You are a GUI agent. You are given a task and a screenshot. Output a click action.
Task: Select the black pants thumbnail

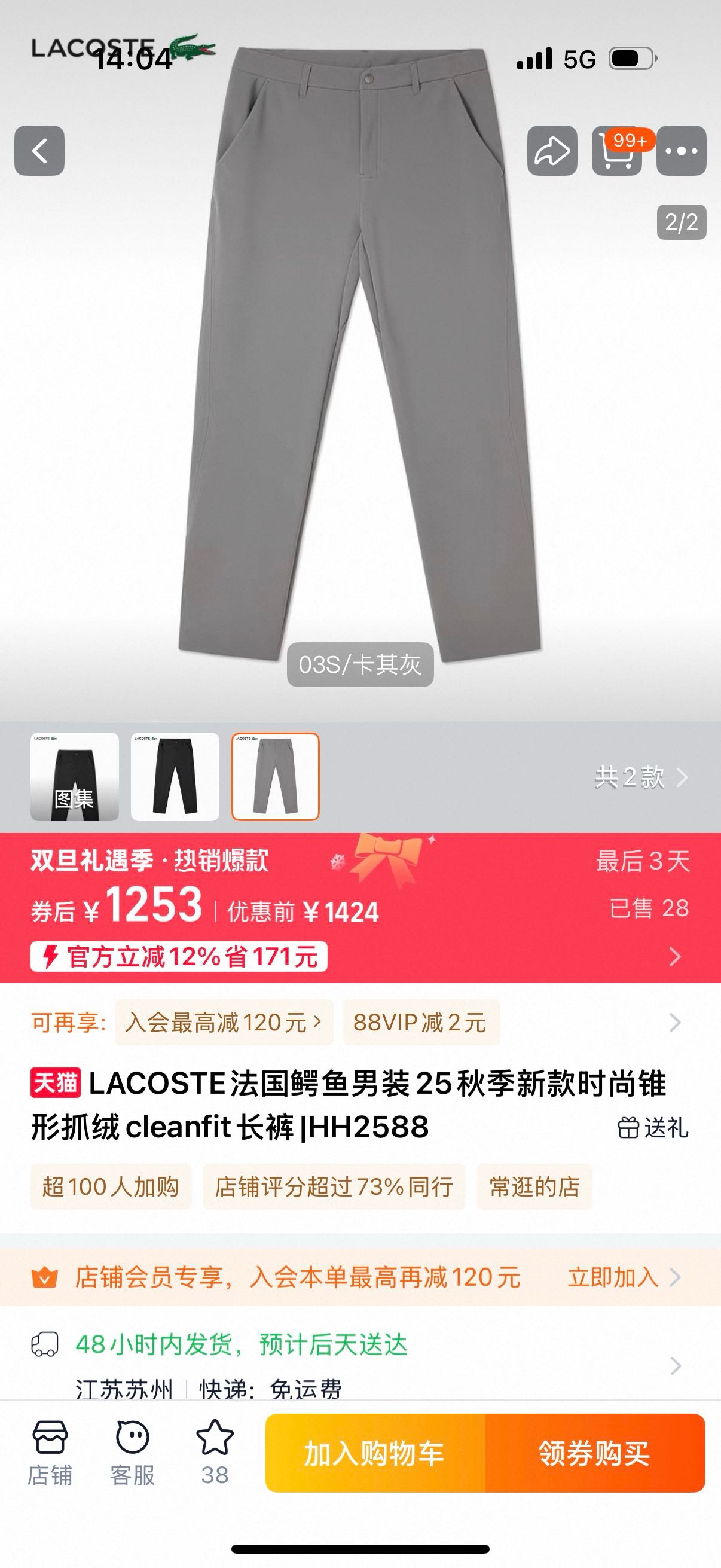(x=175, y=777)
